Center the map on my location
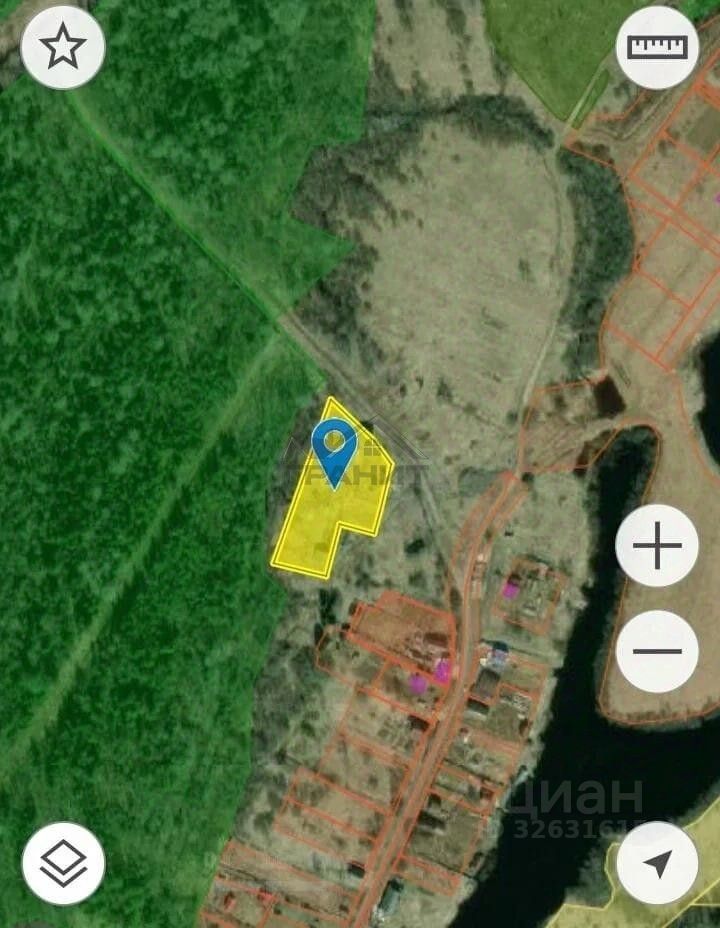This screenshot has width=720, height=928. click(657, 863)
